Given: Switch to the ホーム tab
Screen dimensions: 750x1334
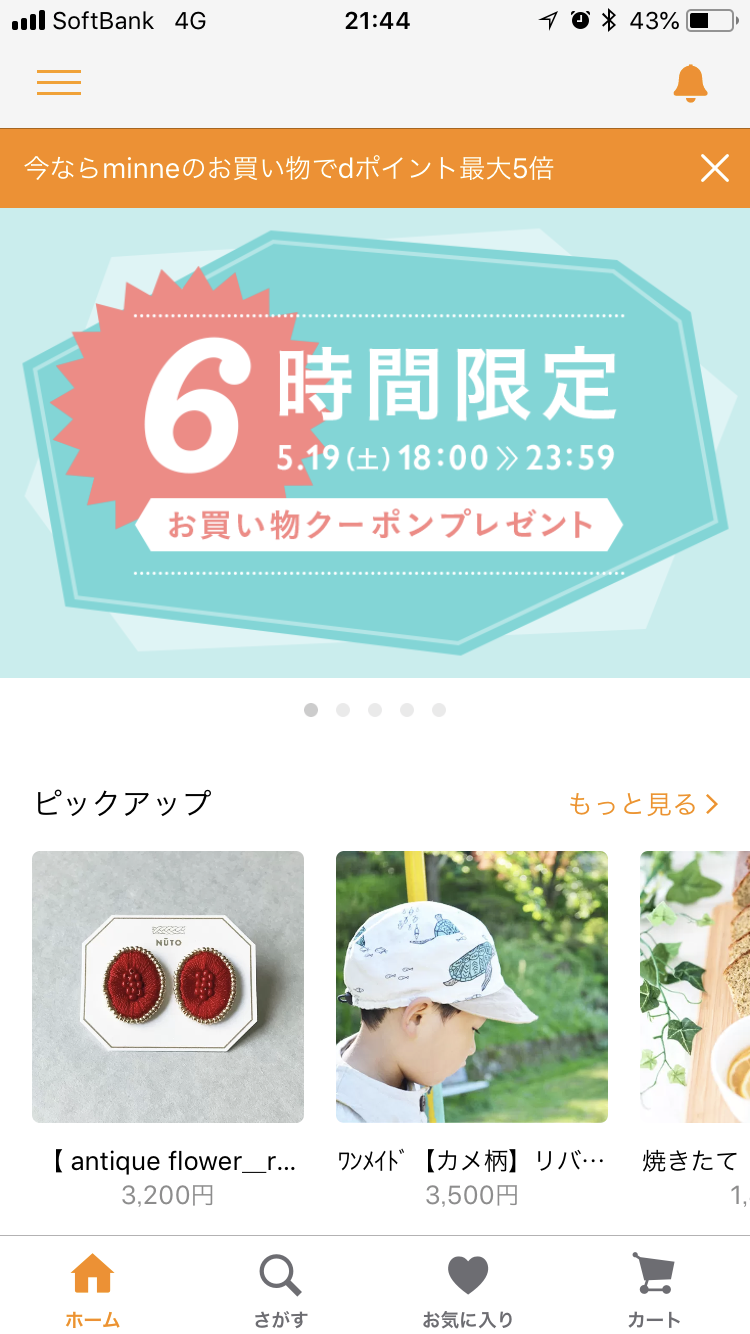Looking at the screenshot, I should pos(93,1291).
